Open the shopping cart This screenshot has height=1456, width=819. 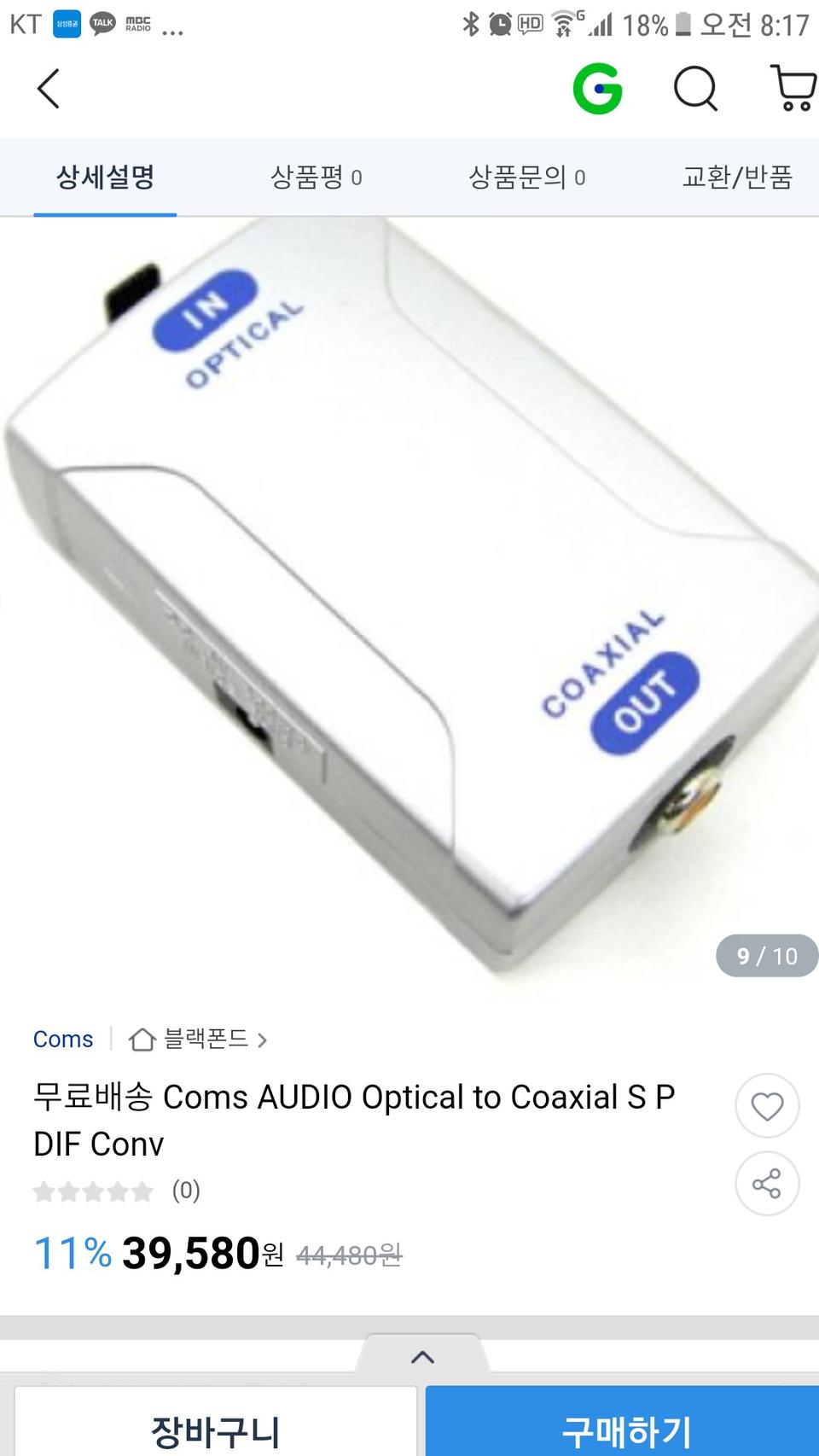792,88
